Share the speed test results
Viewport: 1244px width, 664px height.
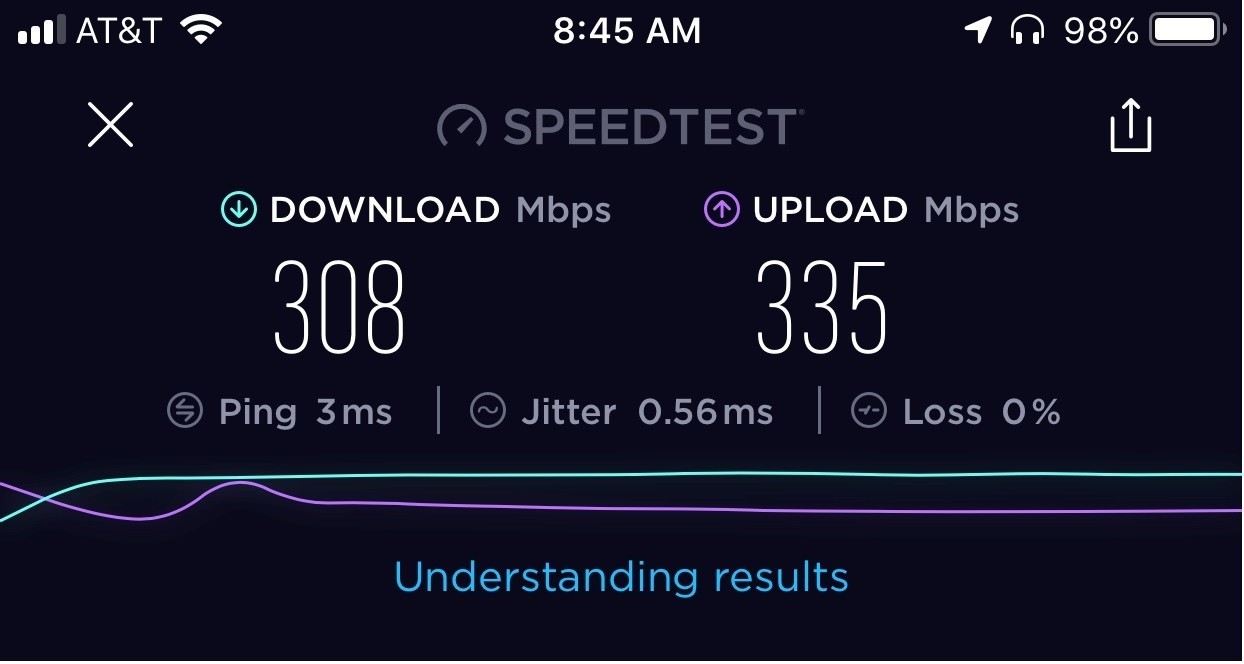1131,126
